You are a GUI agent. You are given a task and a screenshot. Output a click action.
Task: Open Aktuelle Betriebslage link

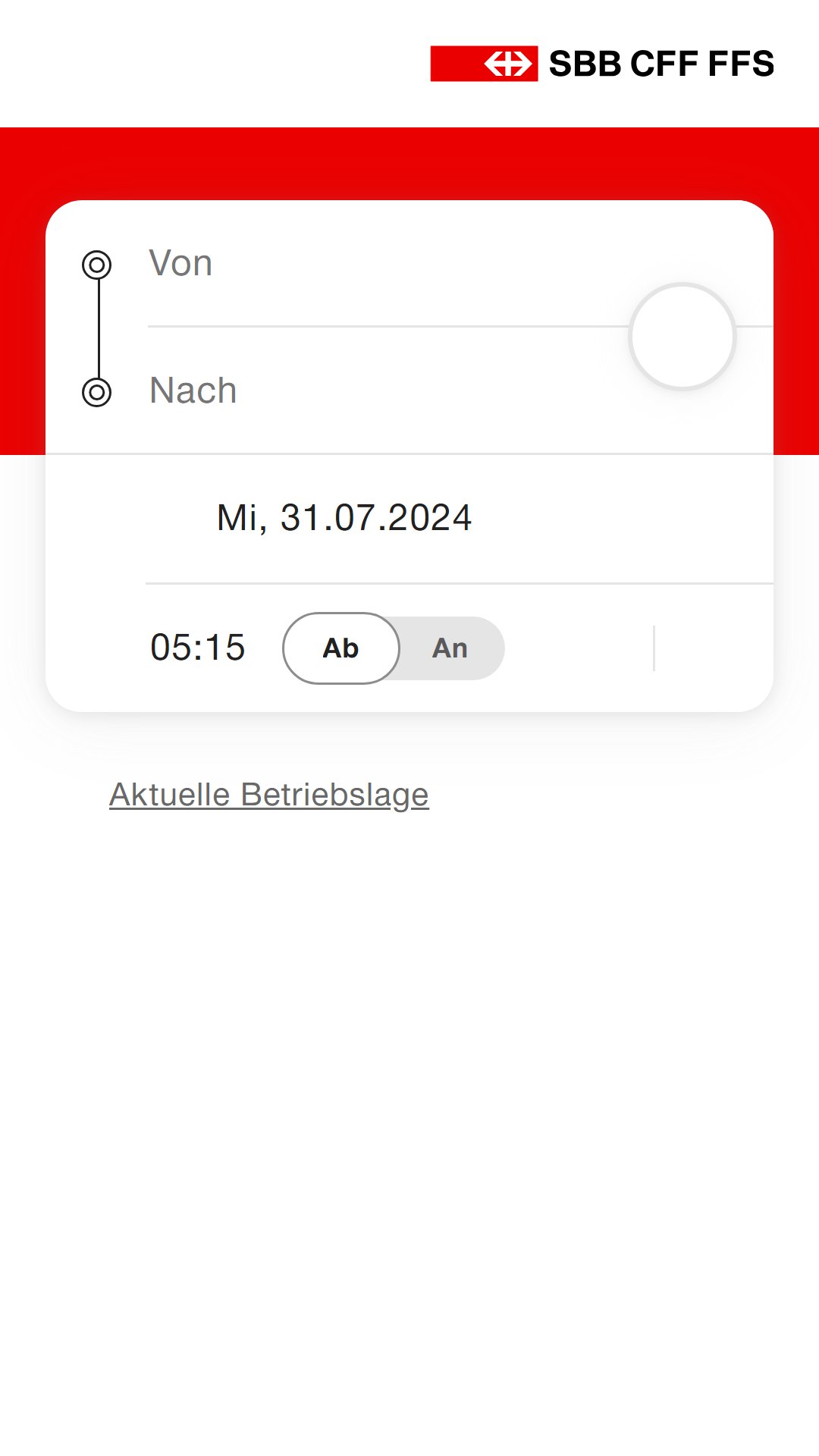pos(269,795)
